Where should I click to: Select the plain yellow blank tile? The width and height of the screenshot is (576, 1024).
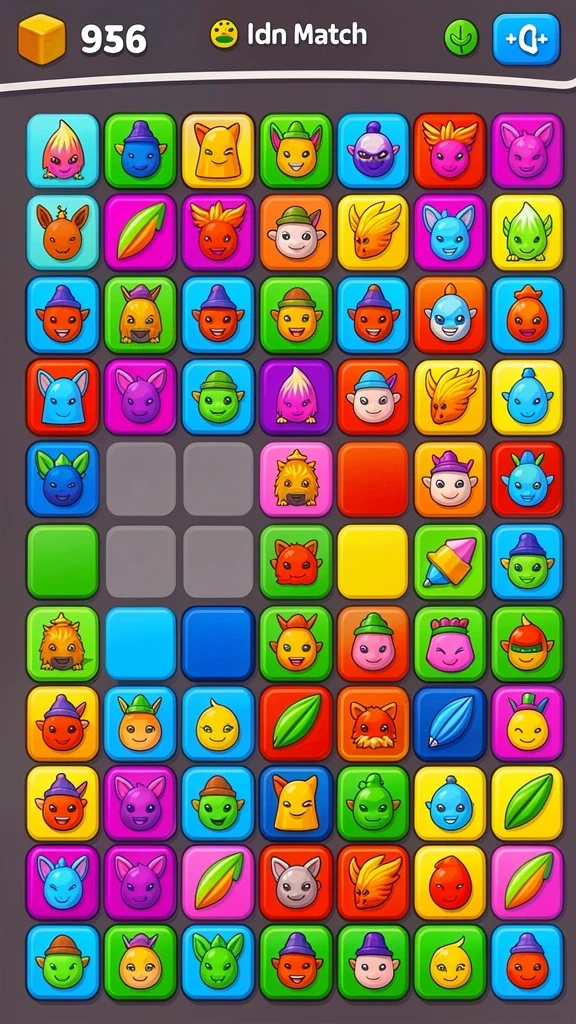pos(373,561)
